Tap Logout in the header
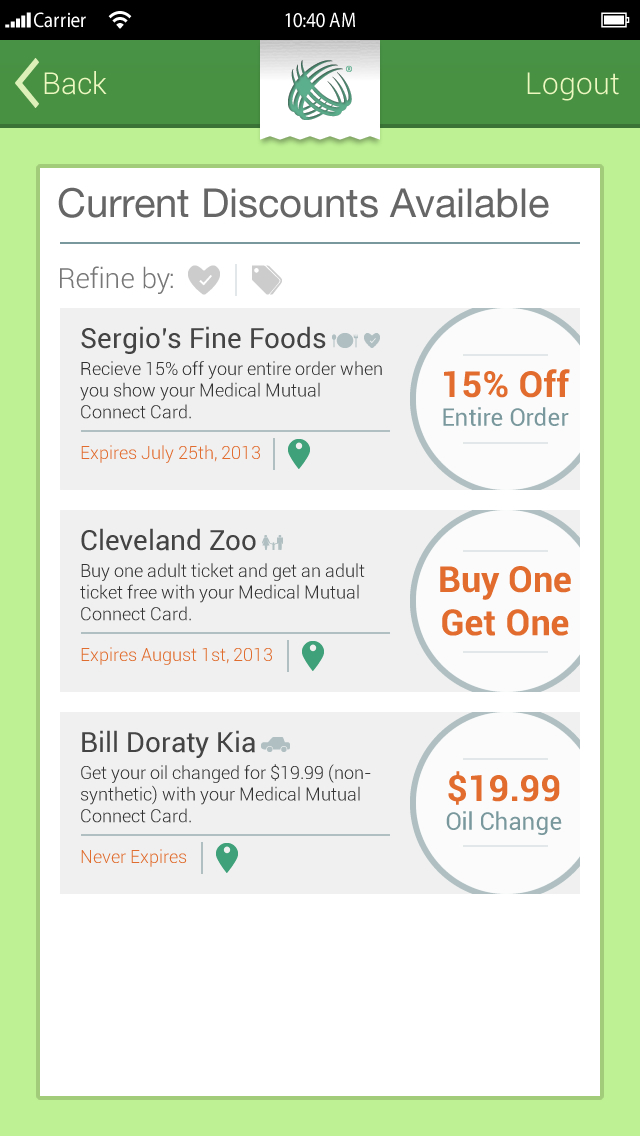 click(x=572, y=84)
